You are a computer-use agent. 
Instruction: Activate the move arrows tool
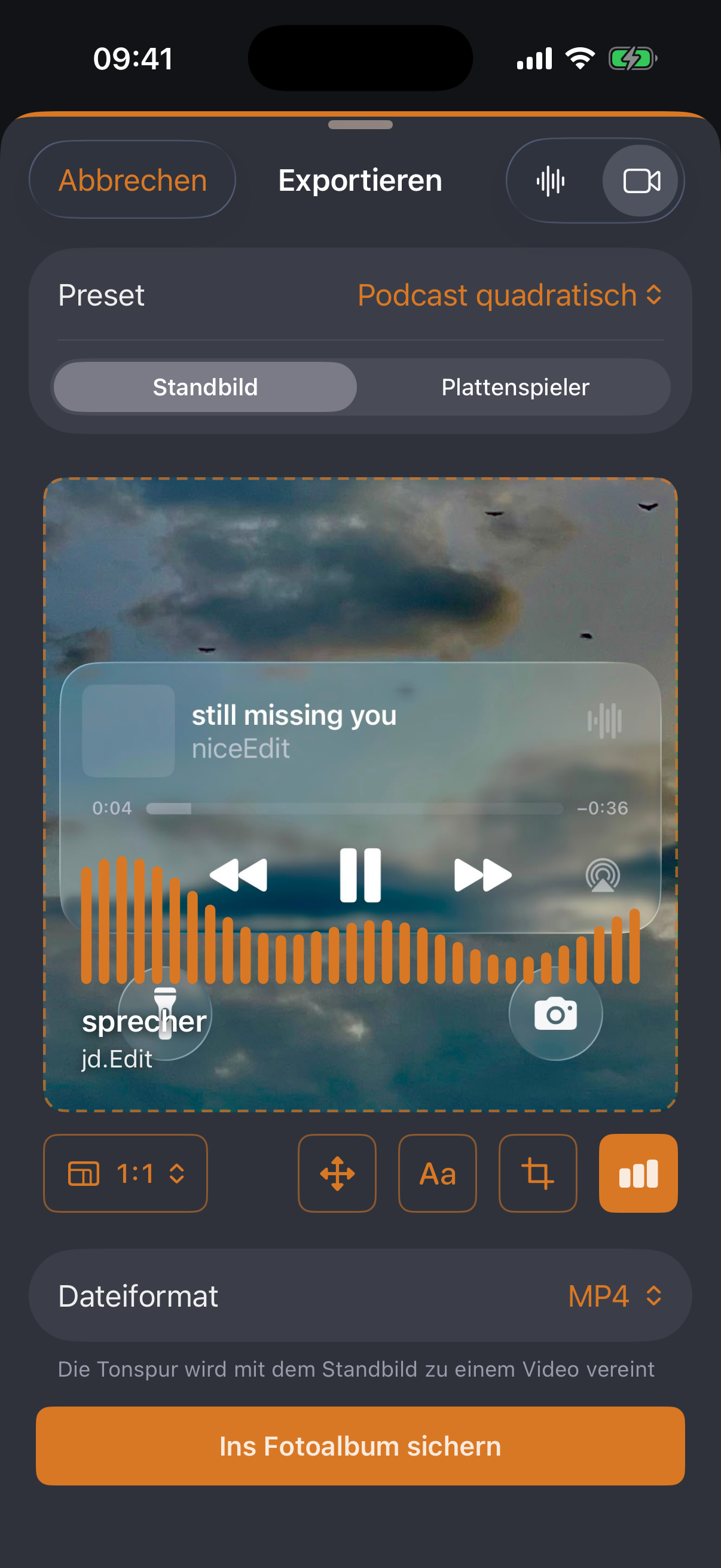(337, 1173)
